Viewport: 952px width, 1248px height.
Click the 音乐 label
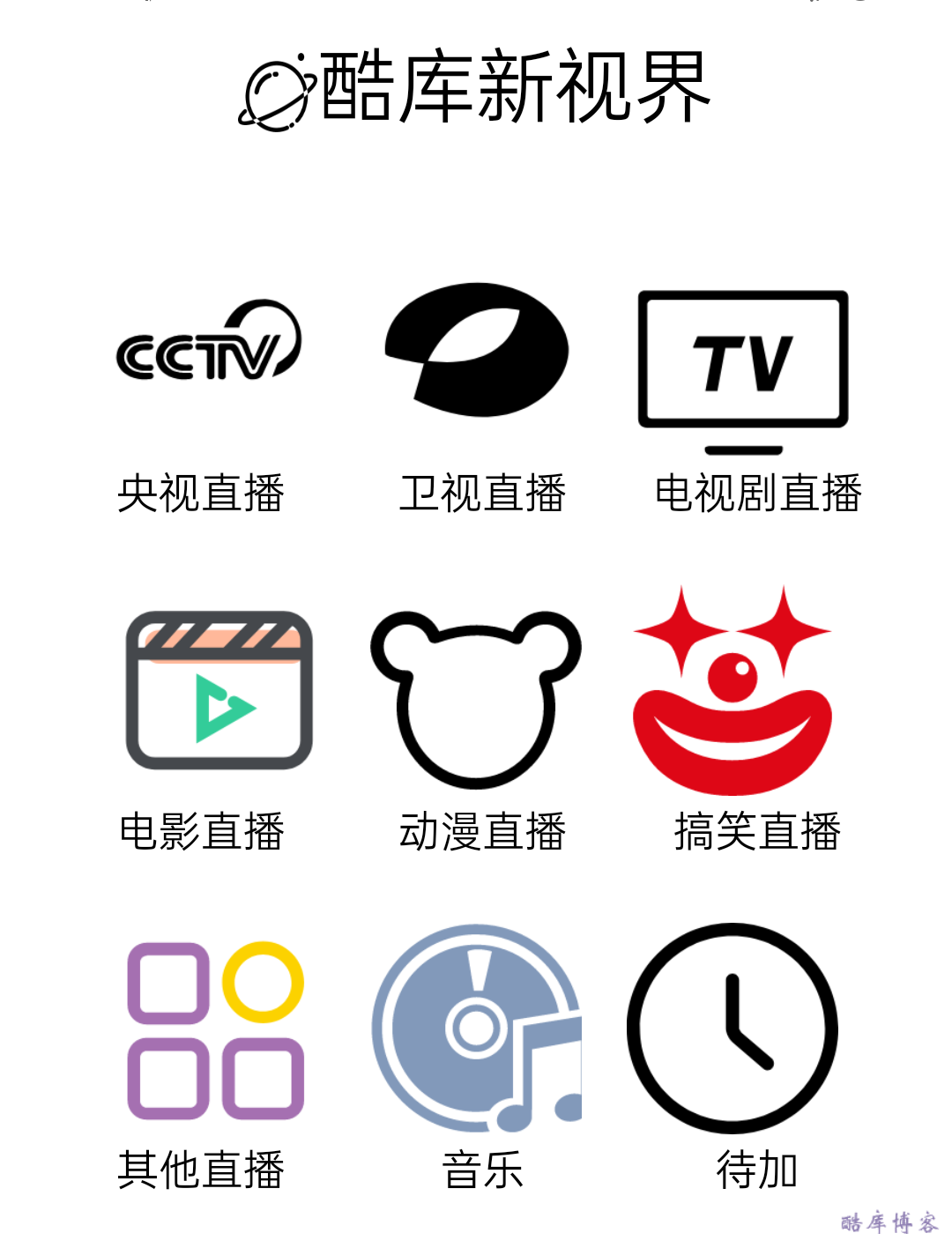click(482, 1172)
